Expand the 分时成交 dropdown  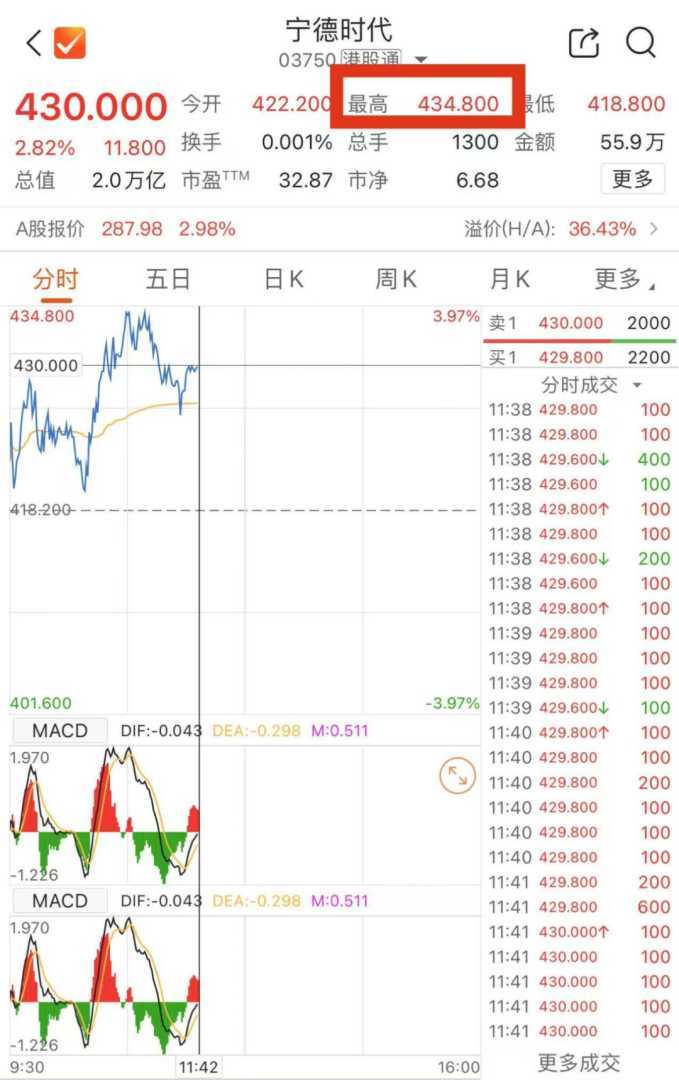coord(591,385)
